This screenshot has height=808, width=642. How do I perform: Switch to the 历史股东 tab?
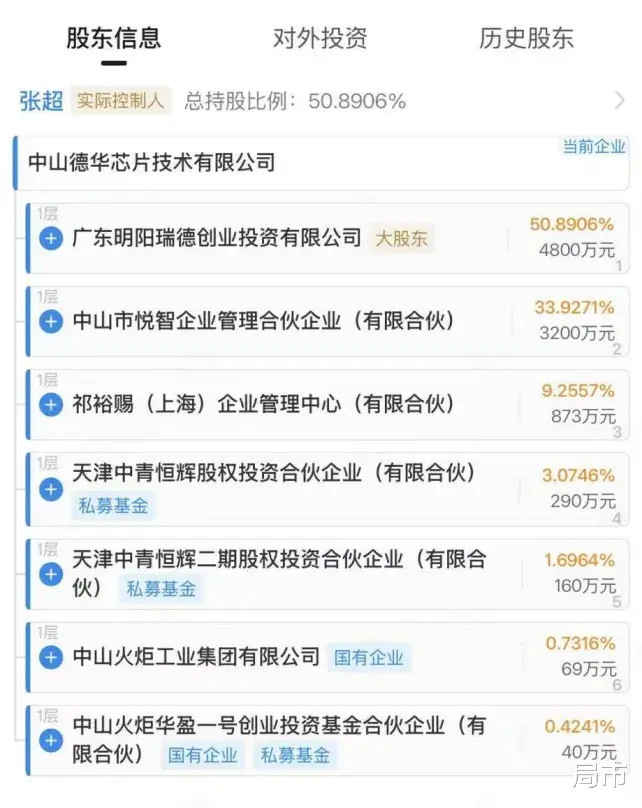point(526,39)
